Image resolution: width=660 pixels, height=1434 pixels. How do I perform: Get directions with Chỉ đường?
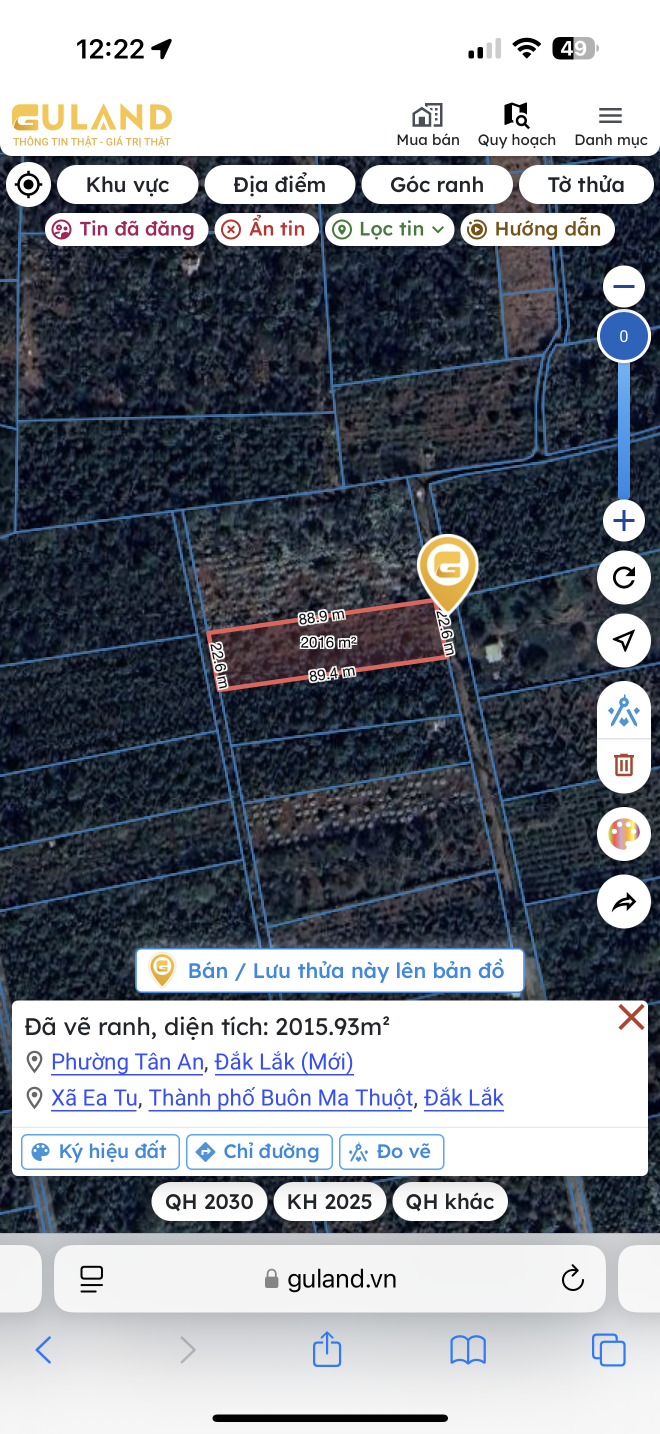point(259,1152)
